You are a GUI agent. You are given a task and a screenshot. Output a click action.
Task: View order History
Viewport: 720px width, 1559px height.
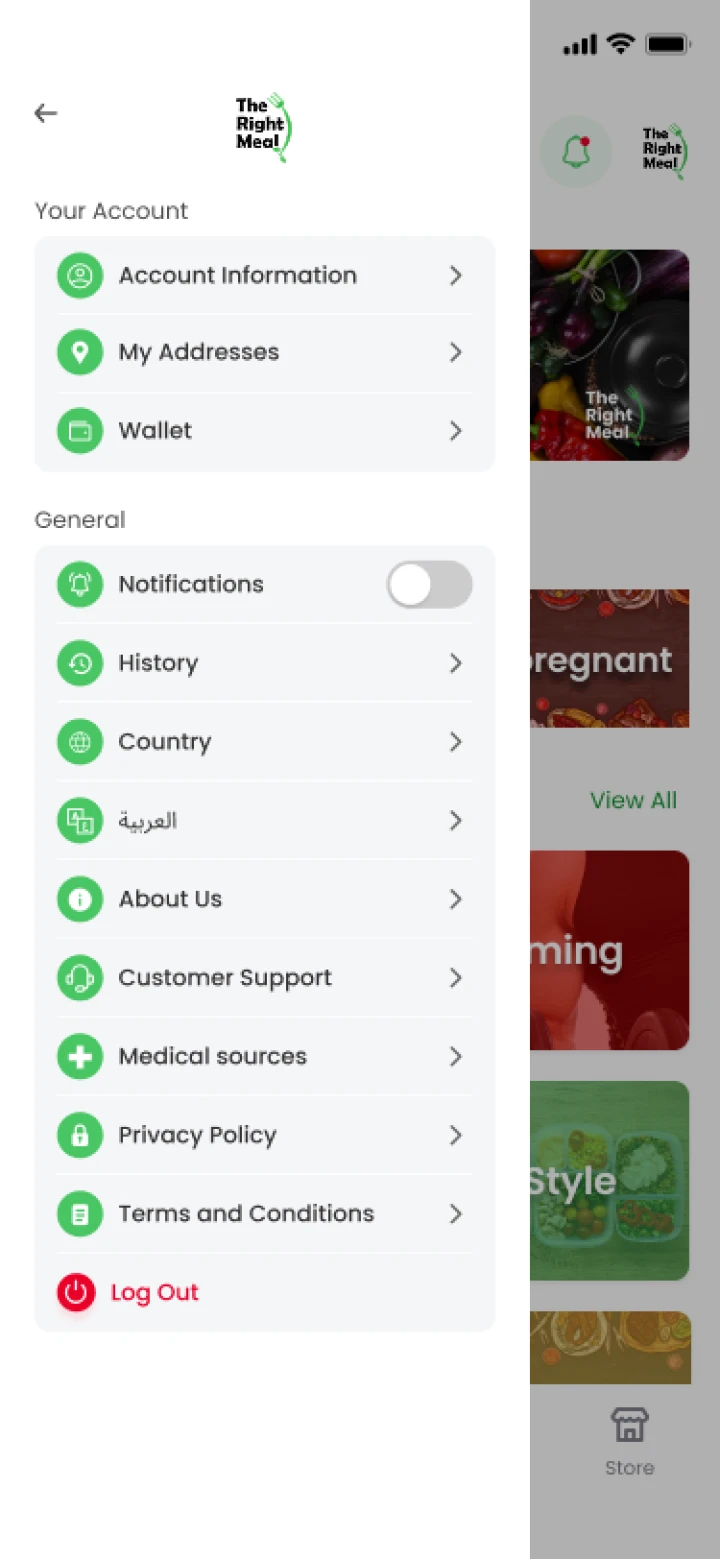(264, 663)
